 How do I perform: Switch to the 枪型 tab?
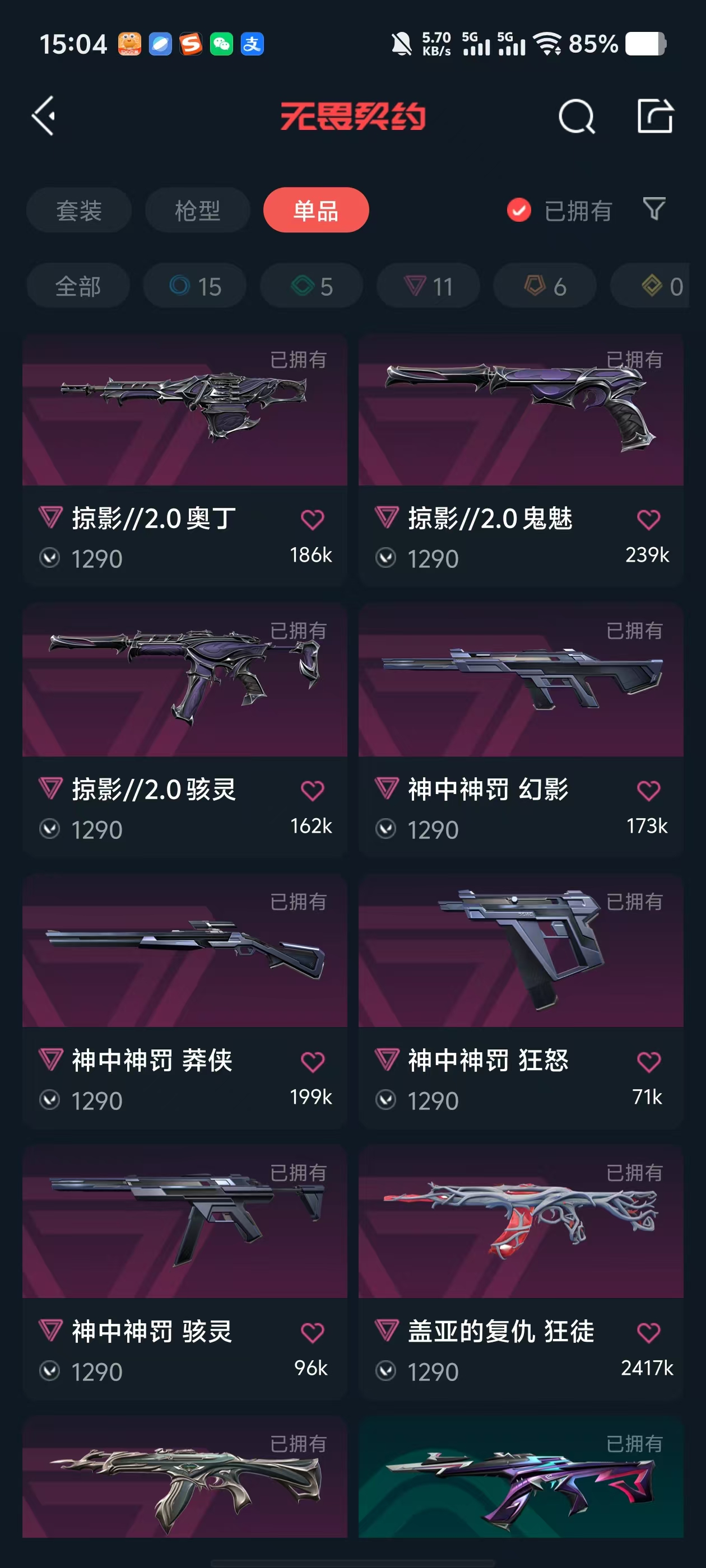pos(197,211)
